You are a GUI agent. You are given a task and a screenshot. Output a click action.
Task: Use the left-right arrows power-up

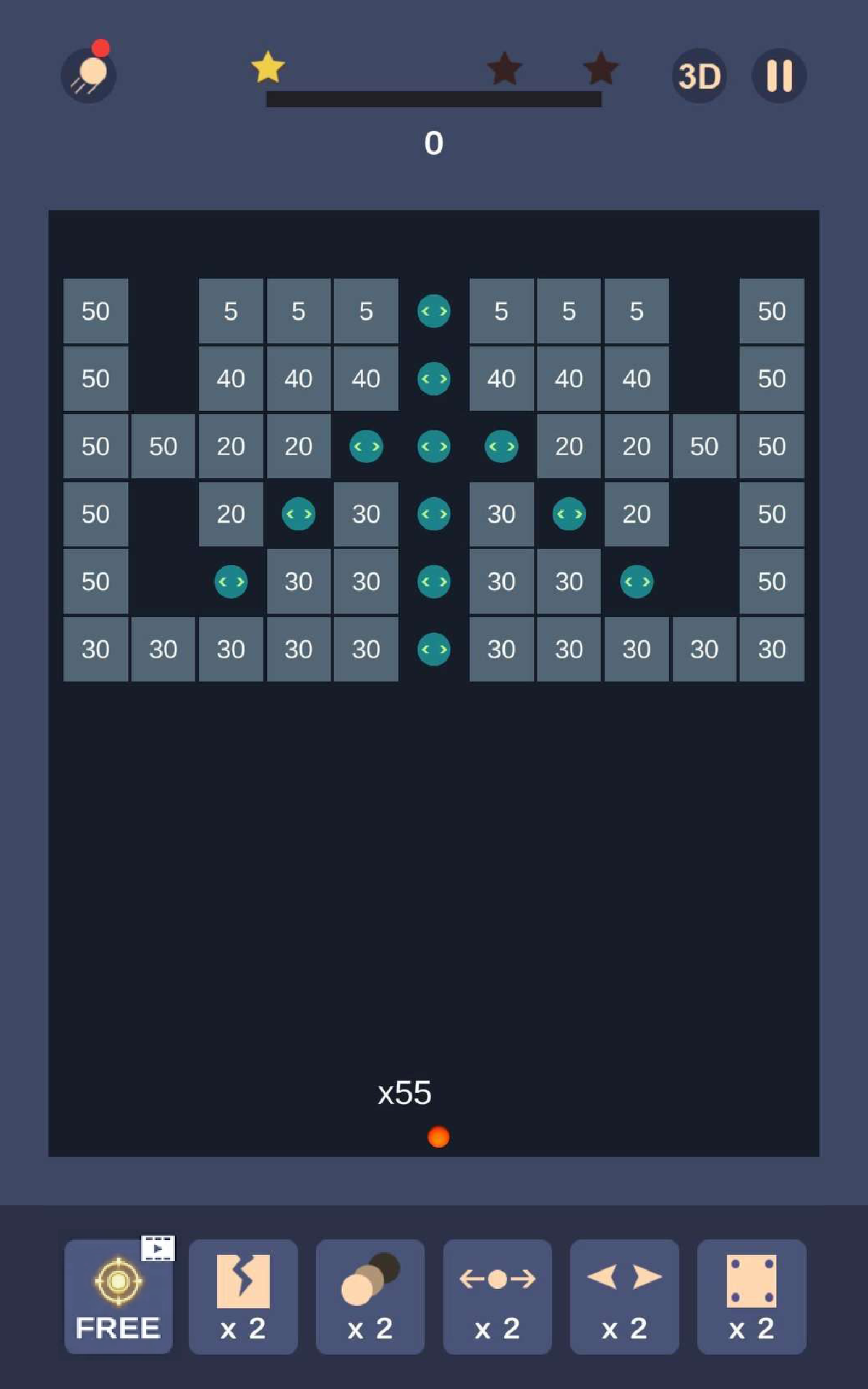624,1296
